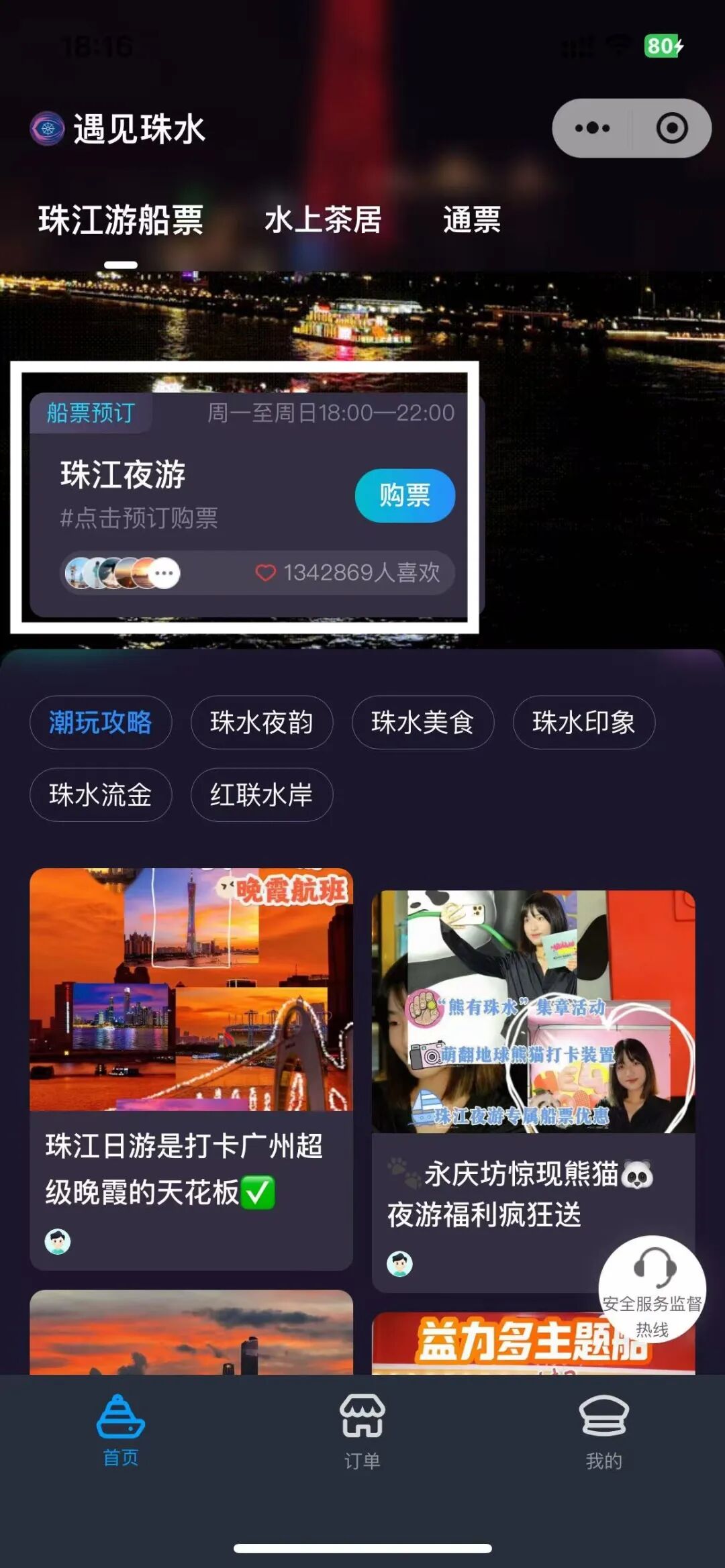Switch to the 通票 tab

(472, 220)
